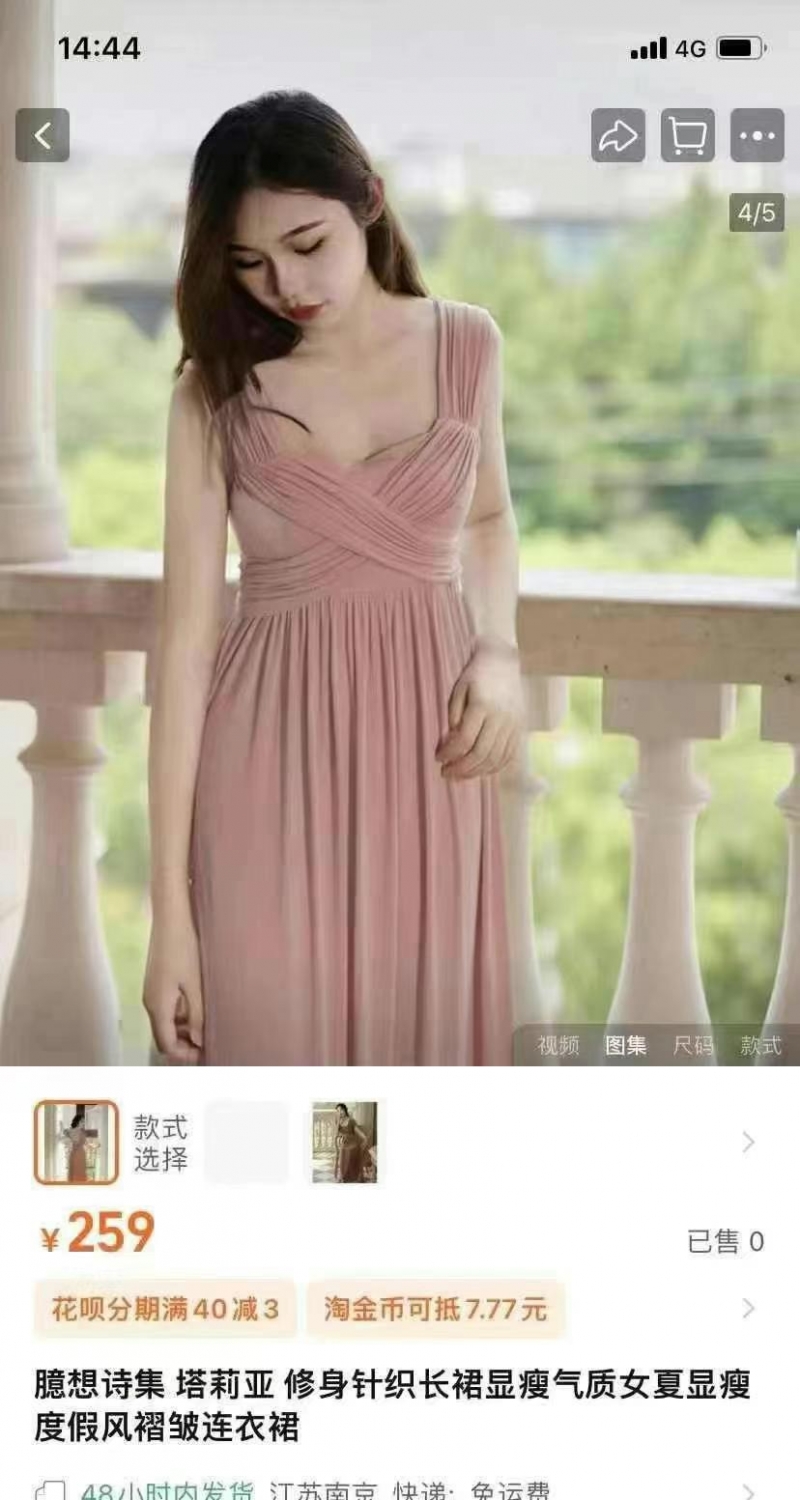Screen dimensions: 800x1500
Task: Switch to the 图集 tab
Action: click(x=626, y=1045)
